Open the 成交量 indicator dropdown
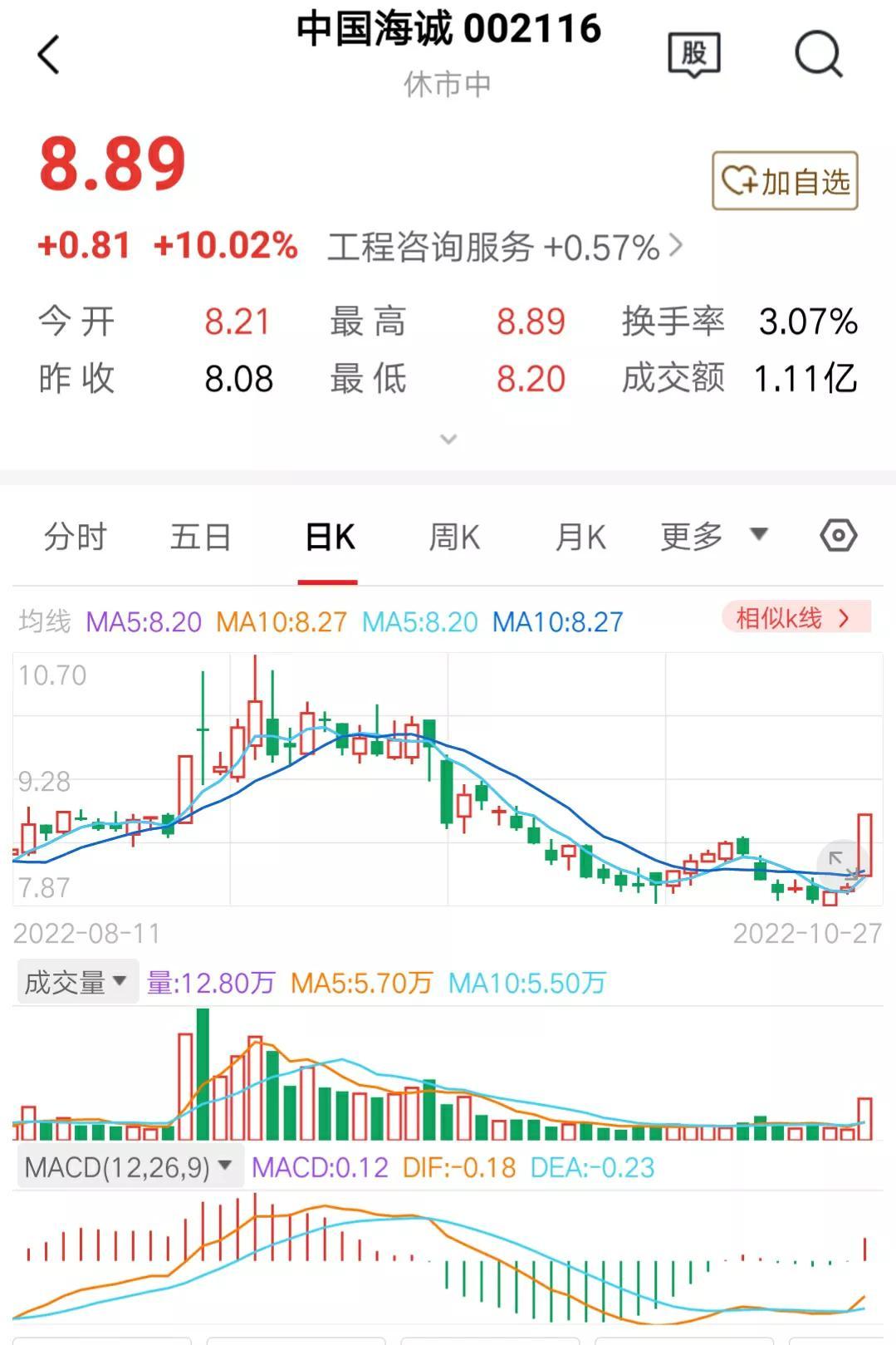 pyautogui.click(x=76, y=982)
